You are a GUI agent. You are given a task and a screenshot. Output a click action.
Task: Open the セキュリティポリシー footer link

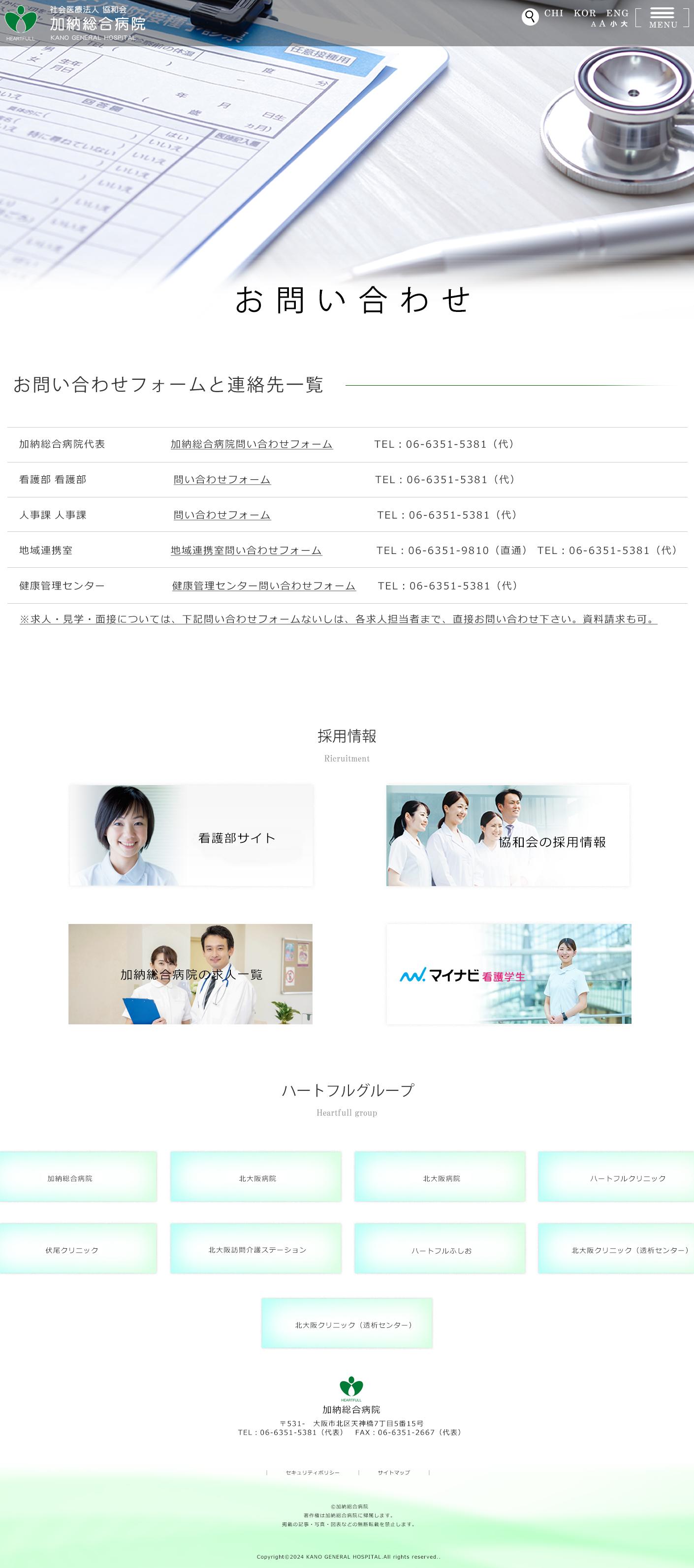tap(312, 1473)
